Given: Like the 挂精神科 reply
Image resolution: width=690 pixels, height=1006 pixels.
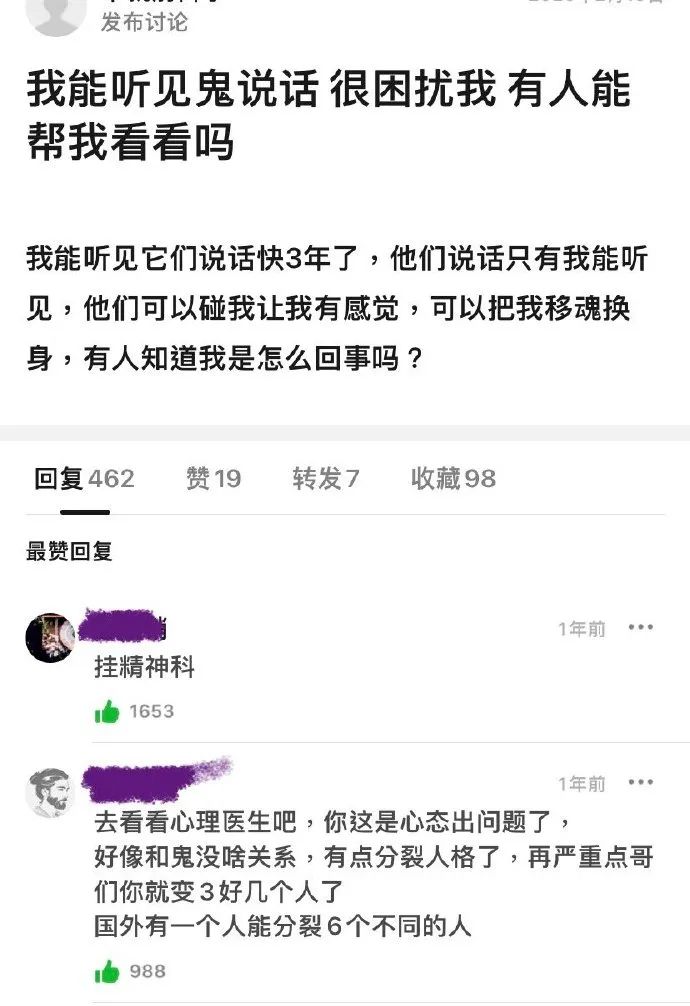Looking at the screenshot, I should 107,712.
